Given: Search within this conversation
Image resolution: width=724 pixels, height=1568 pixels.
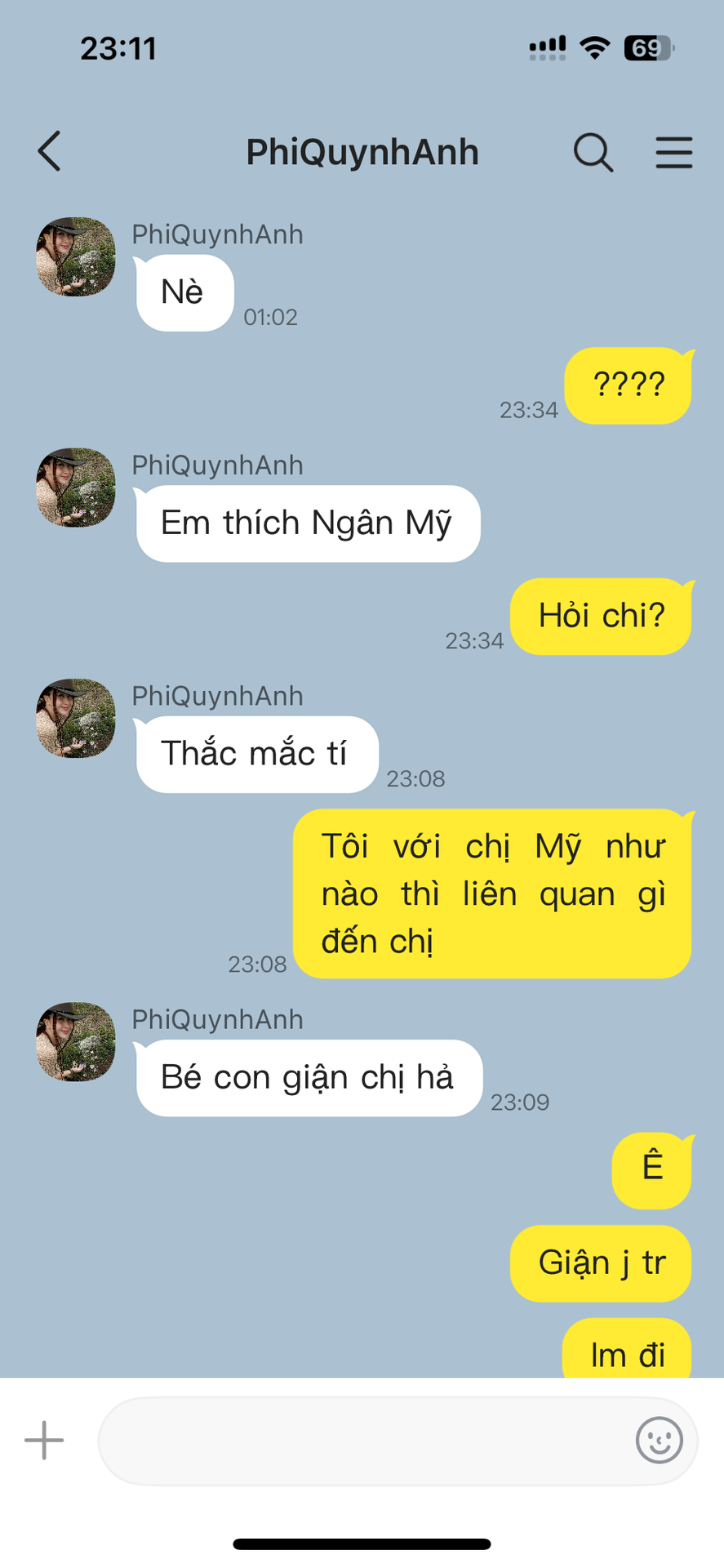Looking at the screenshot, I should (593, 153).
